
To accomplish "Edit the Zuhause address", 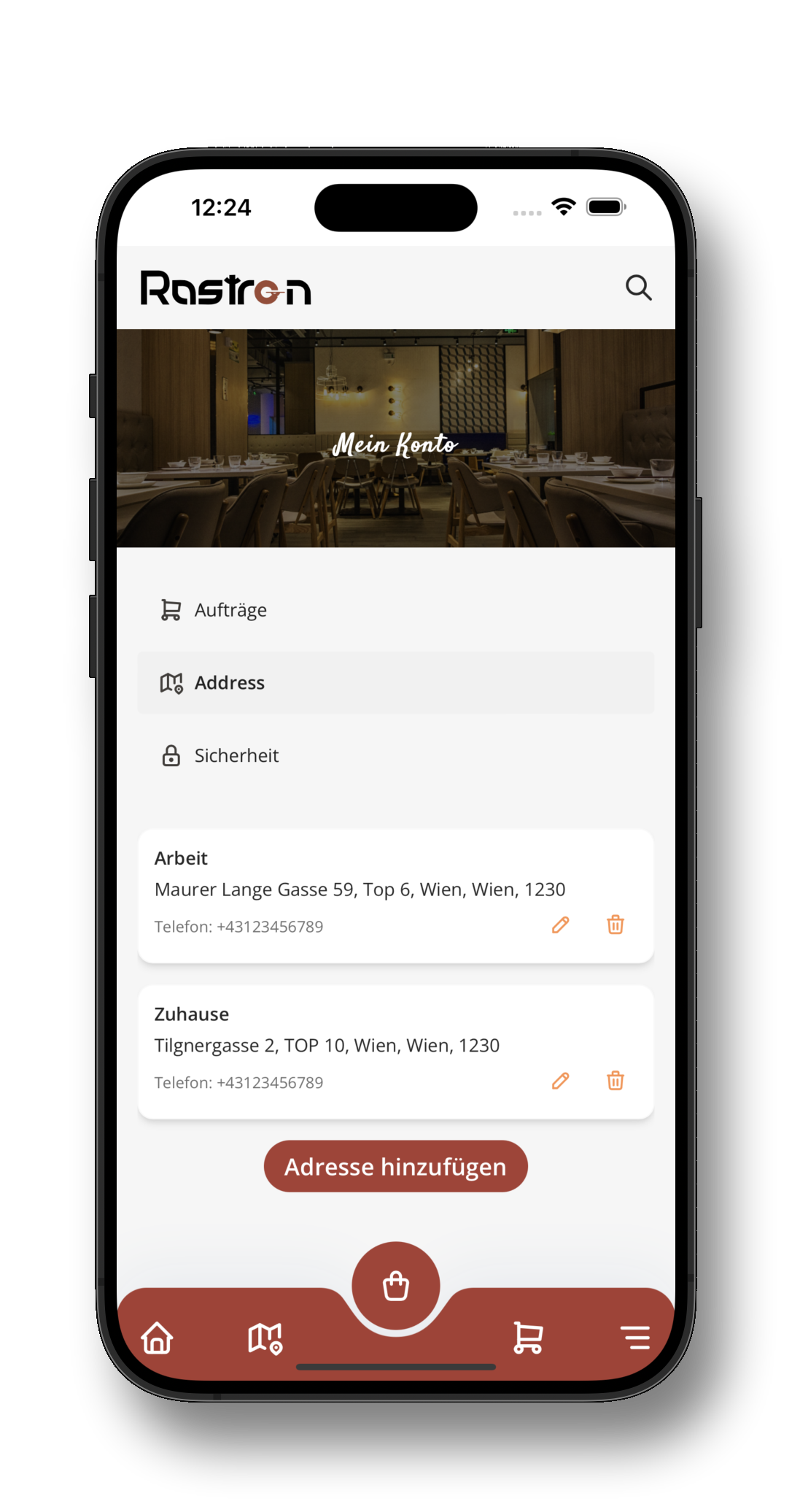I will 560,1081.
